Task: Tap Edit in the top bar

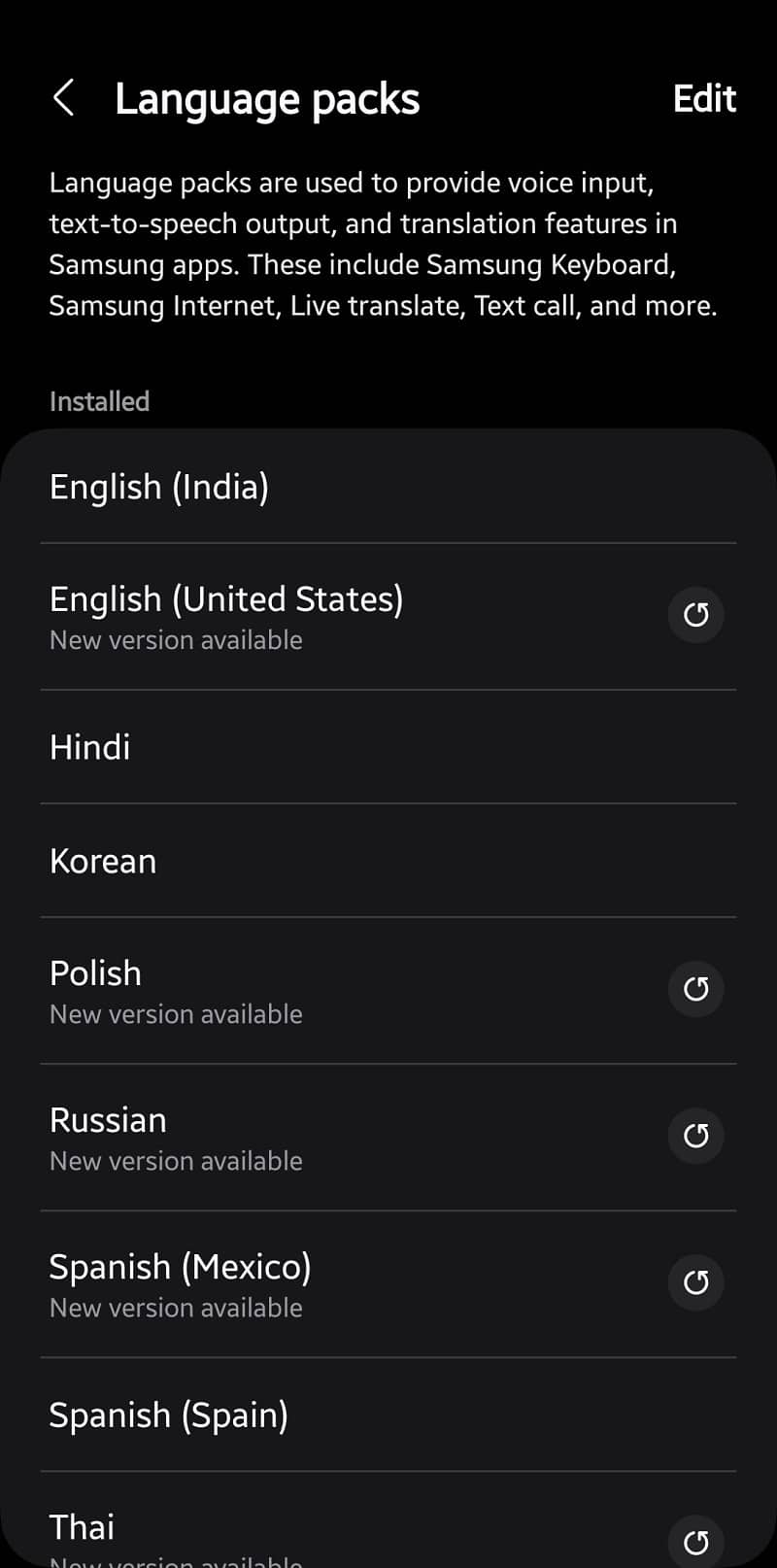Action: (x=704, y=98)
